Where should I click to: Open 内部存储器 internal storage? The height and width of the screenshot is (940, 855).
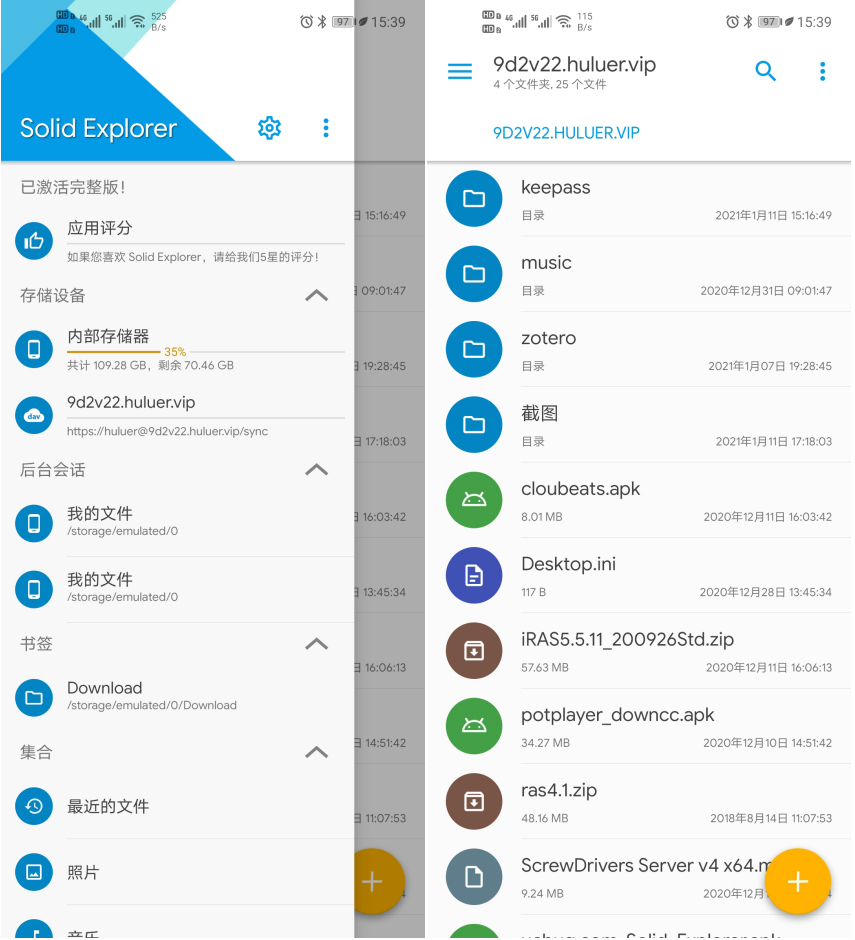[180, 349]
